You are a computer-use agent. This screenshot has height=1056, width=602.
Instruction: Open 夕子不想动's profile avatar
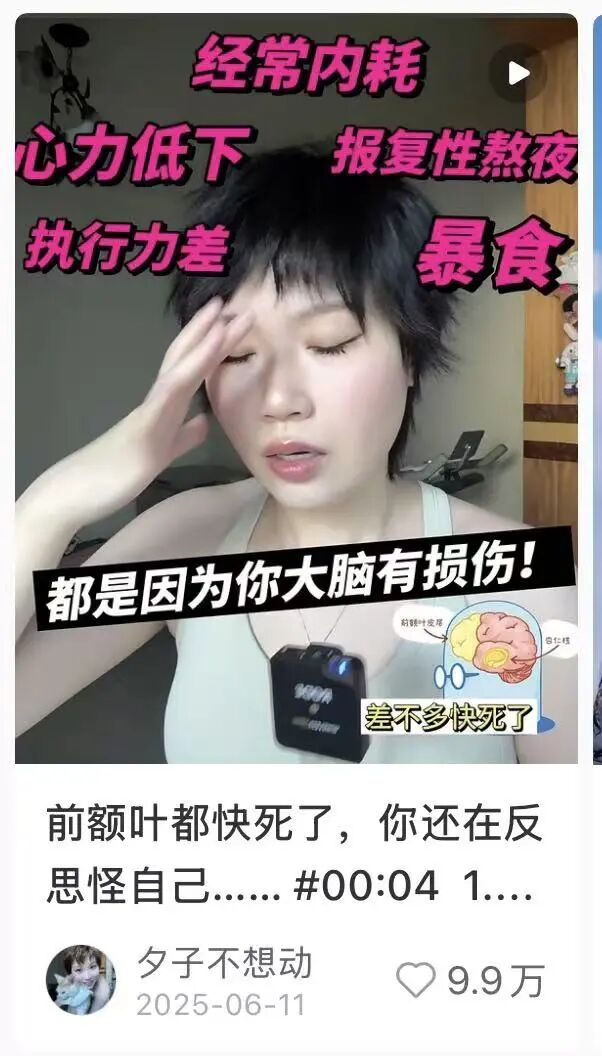81,980
